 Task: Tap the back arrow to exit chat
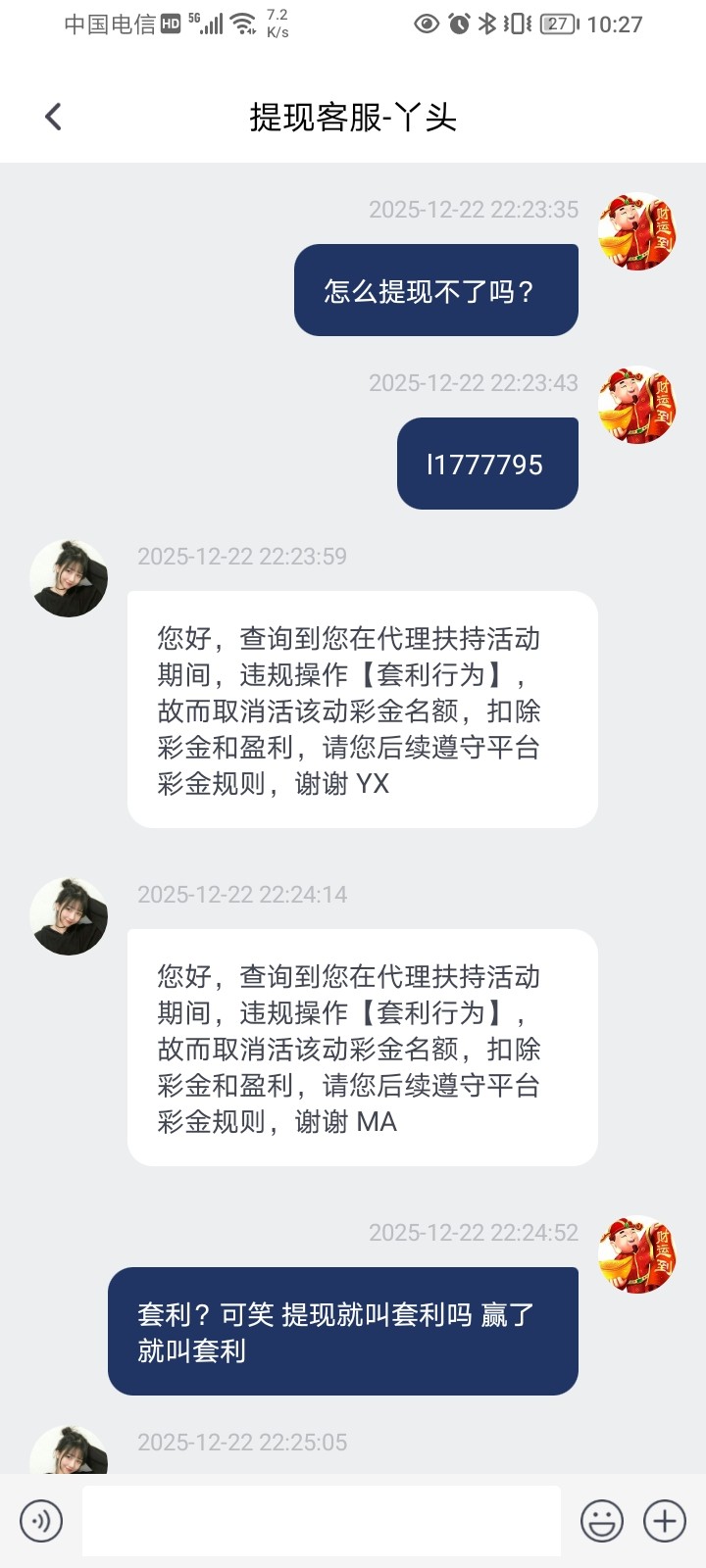click(53, 116)
